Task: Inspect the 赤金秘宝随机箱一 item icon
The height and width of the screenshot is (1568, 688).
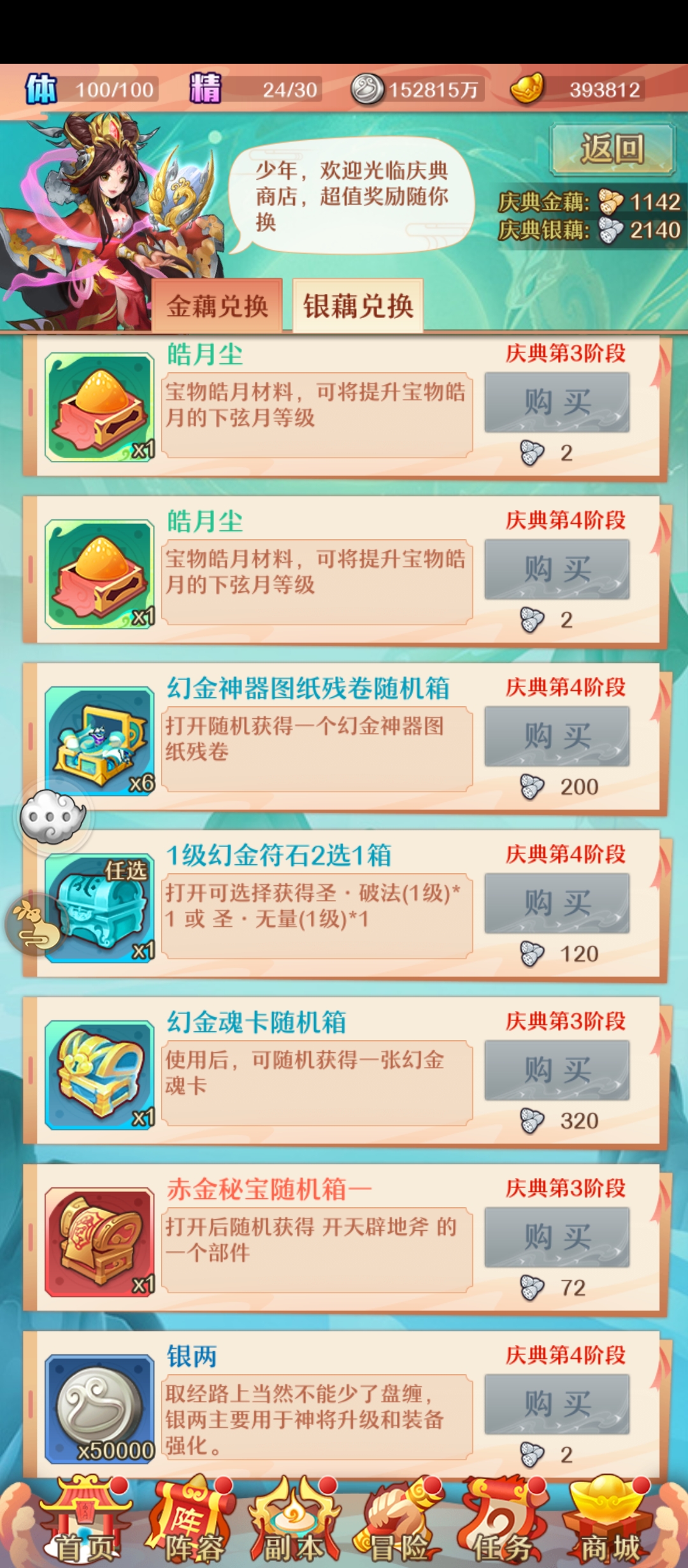Action: (x=100, y=1242)
